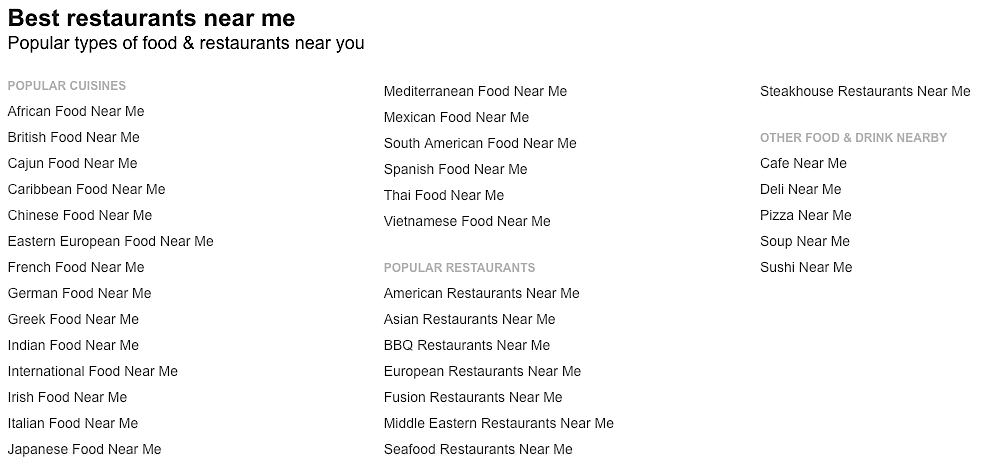Open Sushi Near Me link
Image resolution: width=981 pixels, height=472 pixels.
(x=806, y=267)
